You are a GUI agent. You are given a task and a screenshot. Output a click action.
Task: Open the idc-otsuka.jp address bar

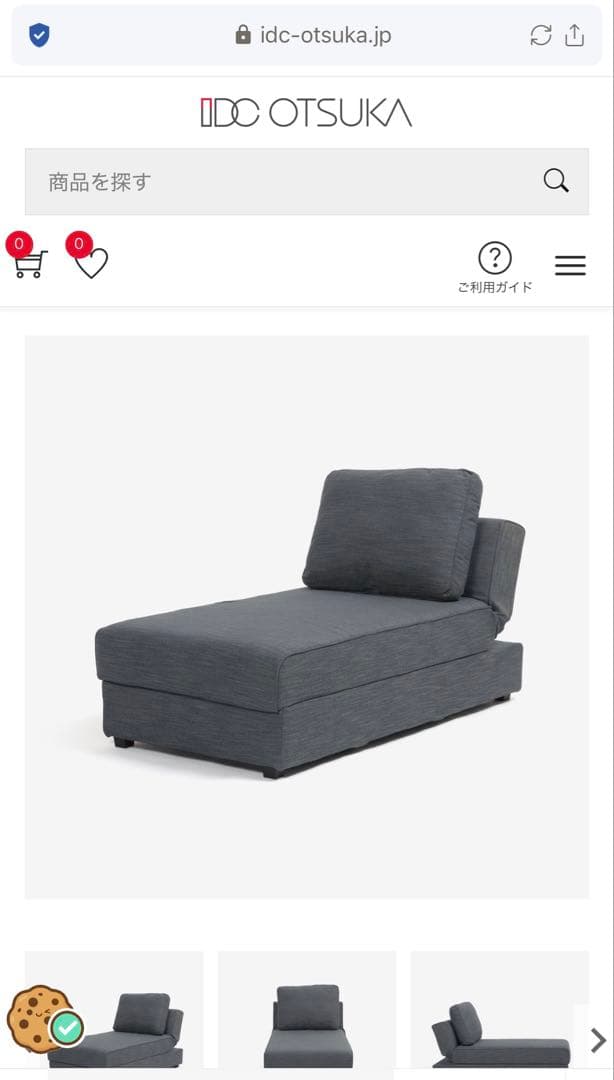point(312,35)
